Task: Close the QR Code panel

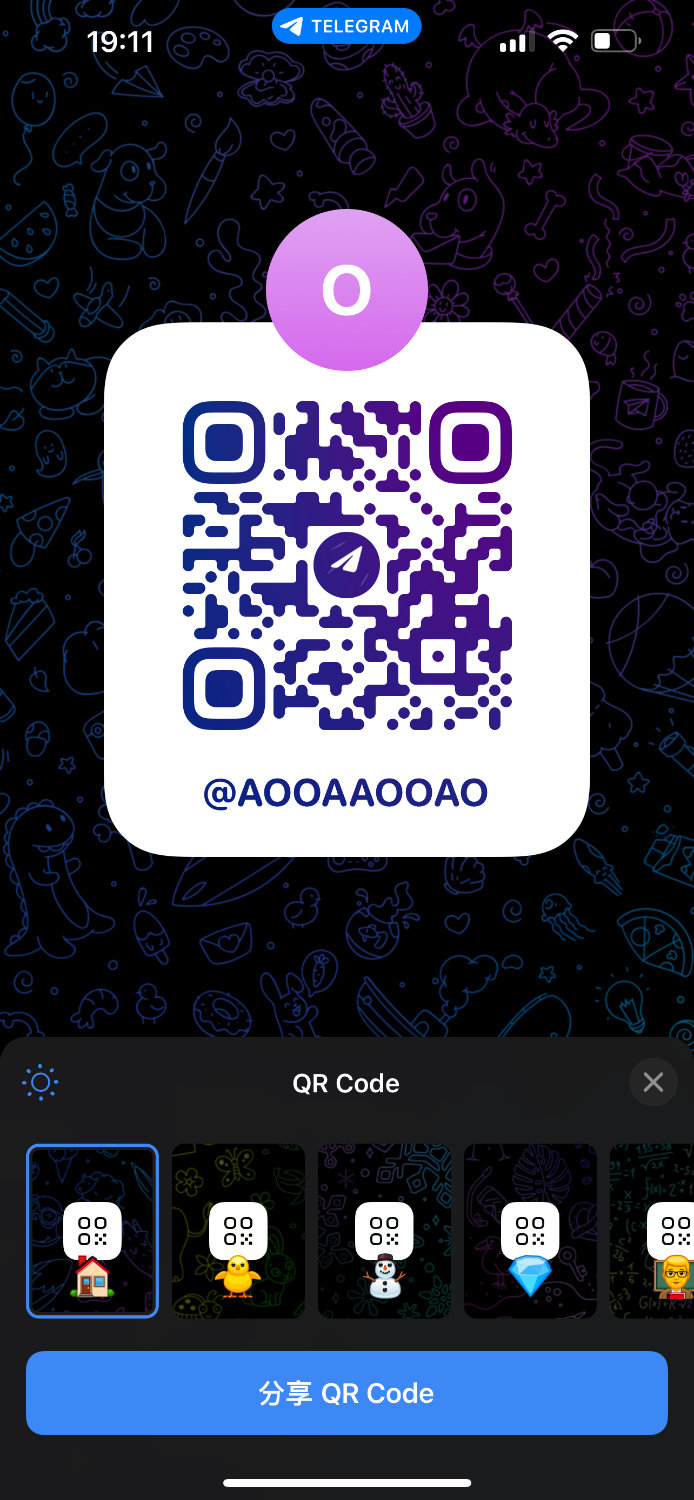Action: pyautogui.click(x=653, y=1082)
